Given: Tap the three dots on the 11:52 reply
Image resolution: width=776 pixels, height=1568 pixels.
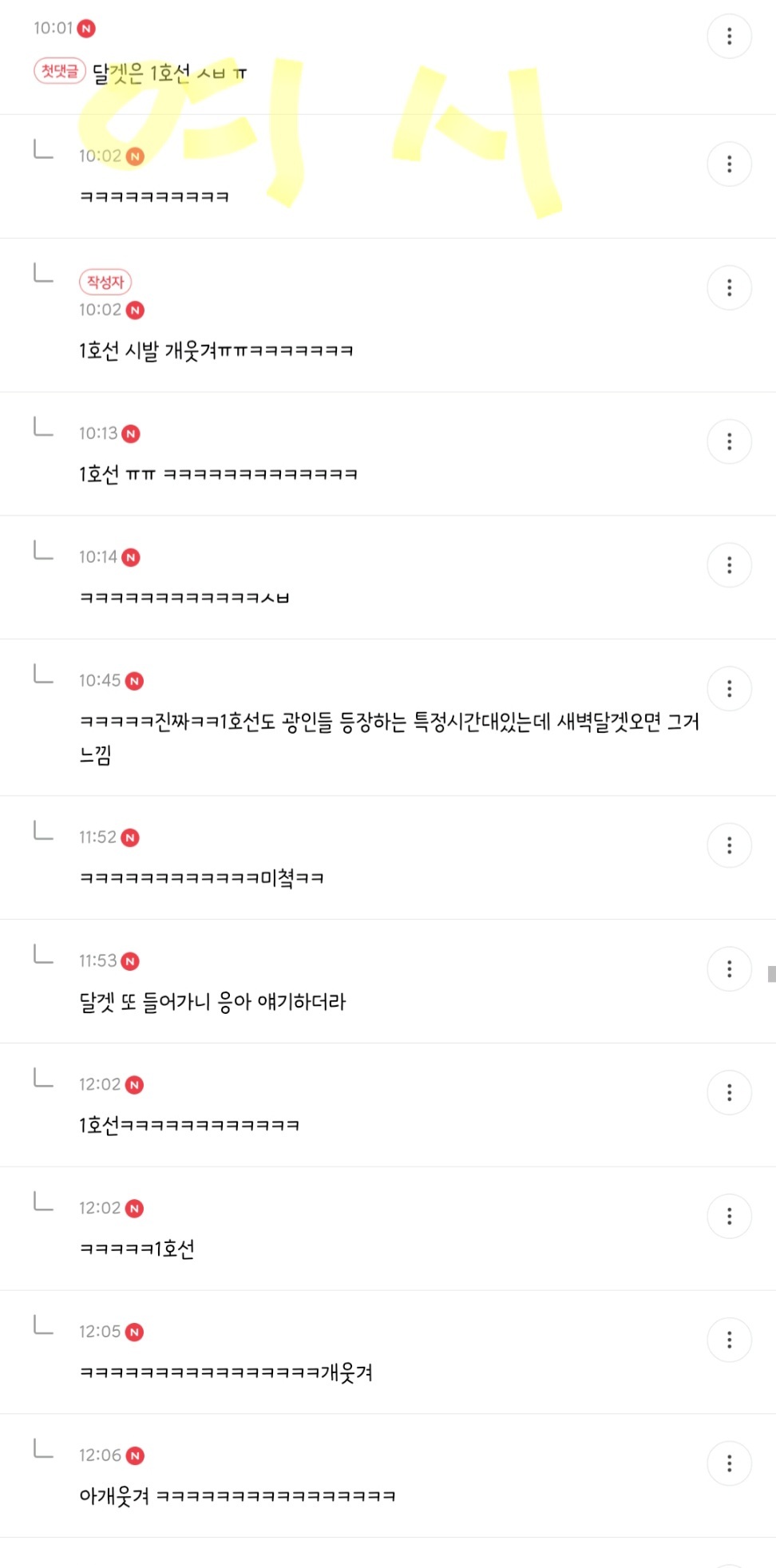Looking at the screenshot, I should tap(729, 845).
